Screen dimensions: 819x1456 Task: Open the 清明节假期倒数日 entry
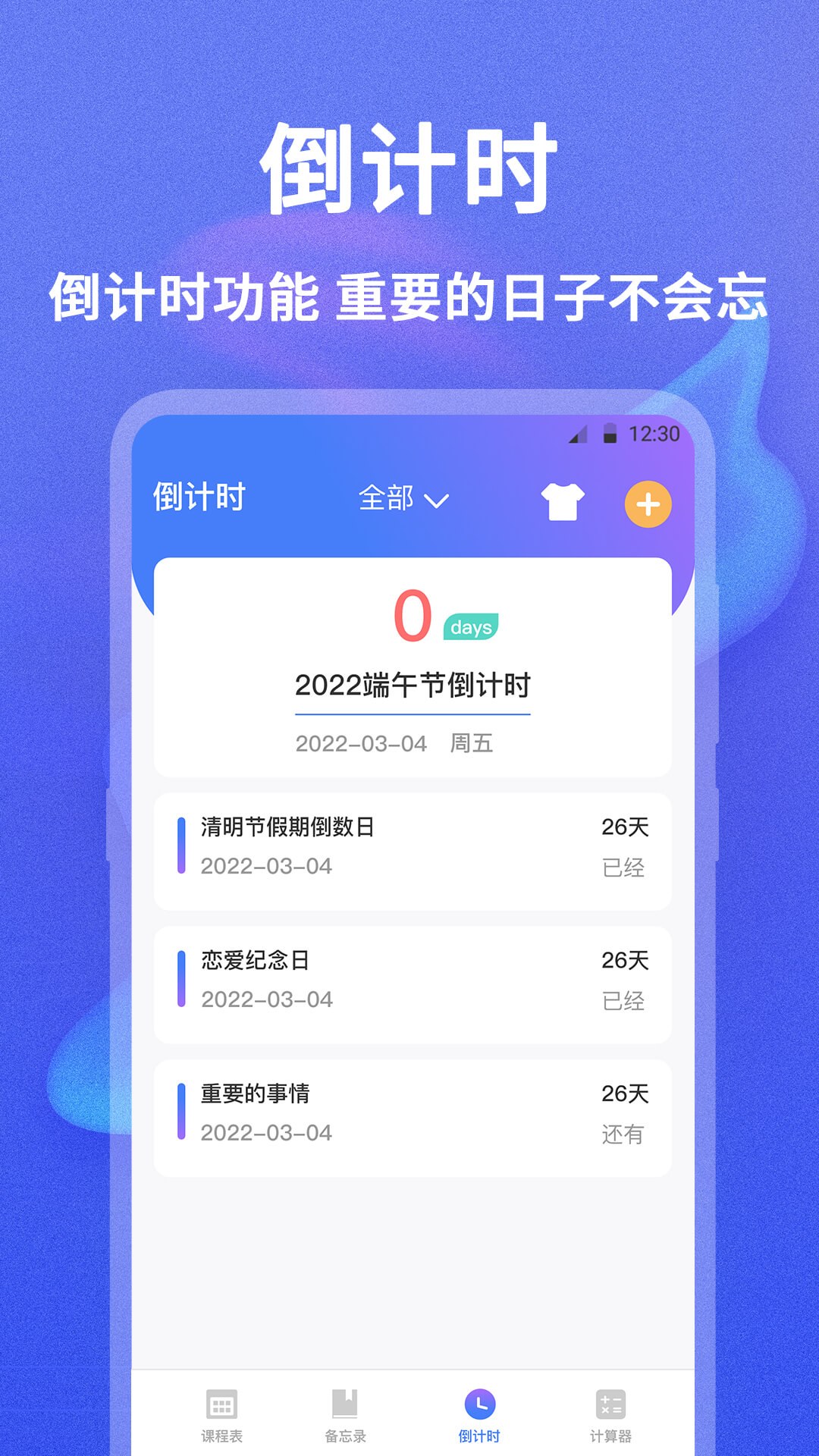(413, 849)
